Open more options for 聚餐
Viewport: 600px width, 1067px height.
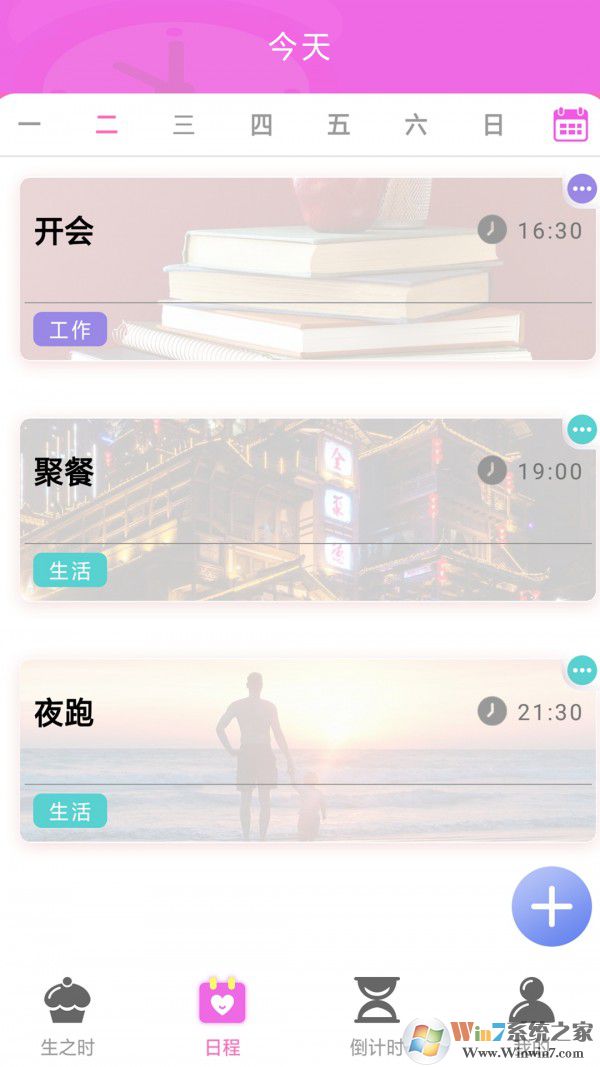[582, 430]
